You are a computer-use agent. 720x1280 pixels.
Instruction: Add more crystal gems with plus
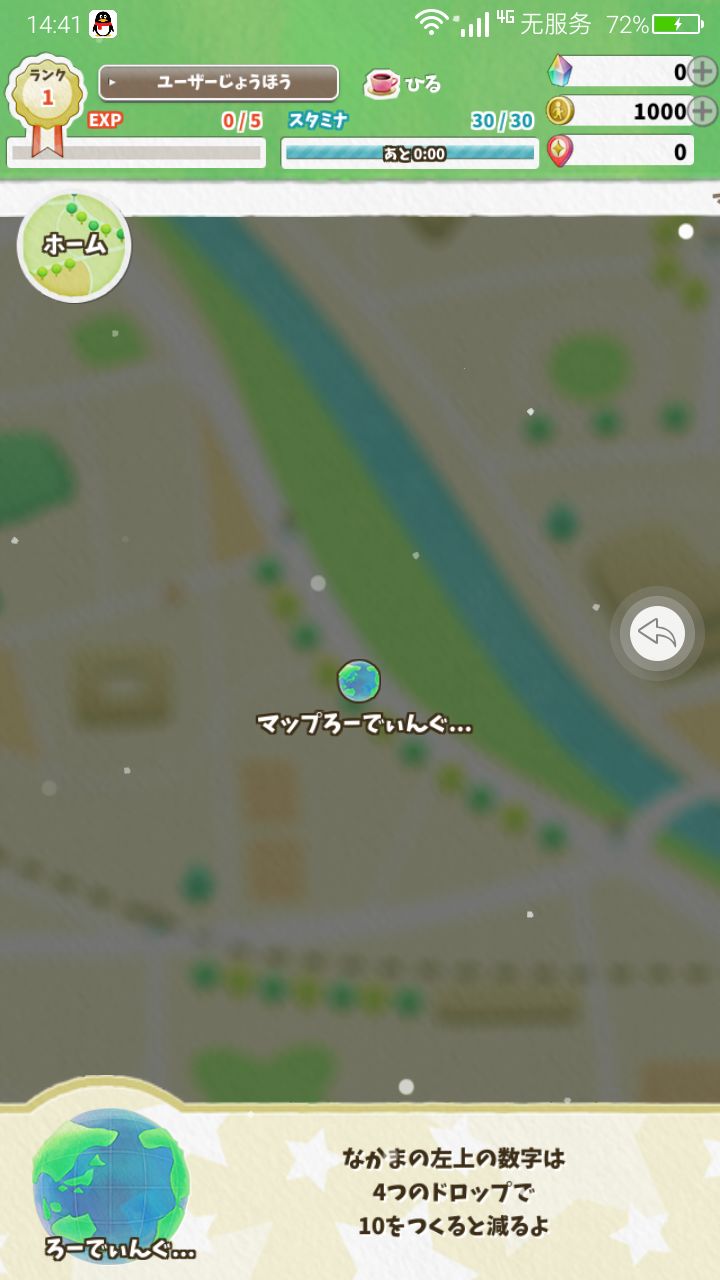(x=703, y=72)
